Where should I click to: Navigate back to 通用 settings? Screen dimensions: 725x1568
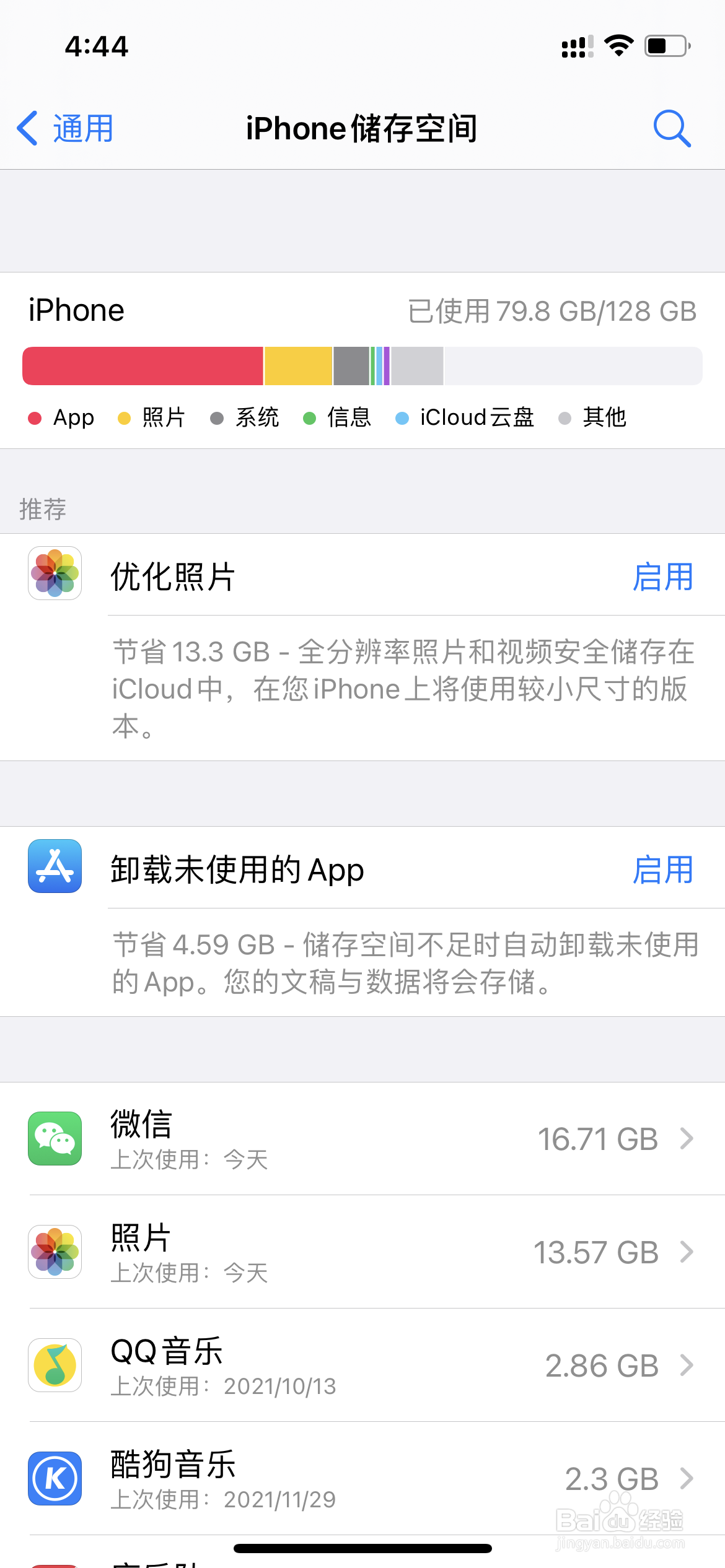coord(64,128)
